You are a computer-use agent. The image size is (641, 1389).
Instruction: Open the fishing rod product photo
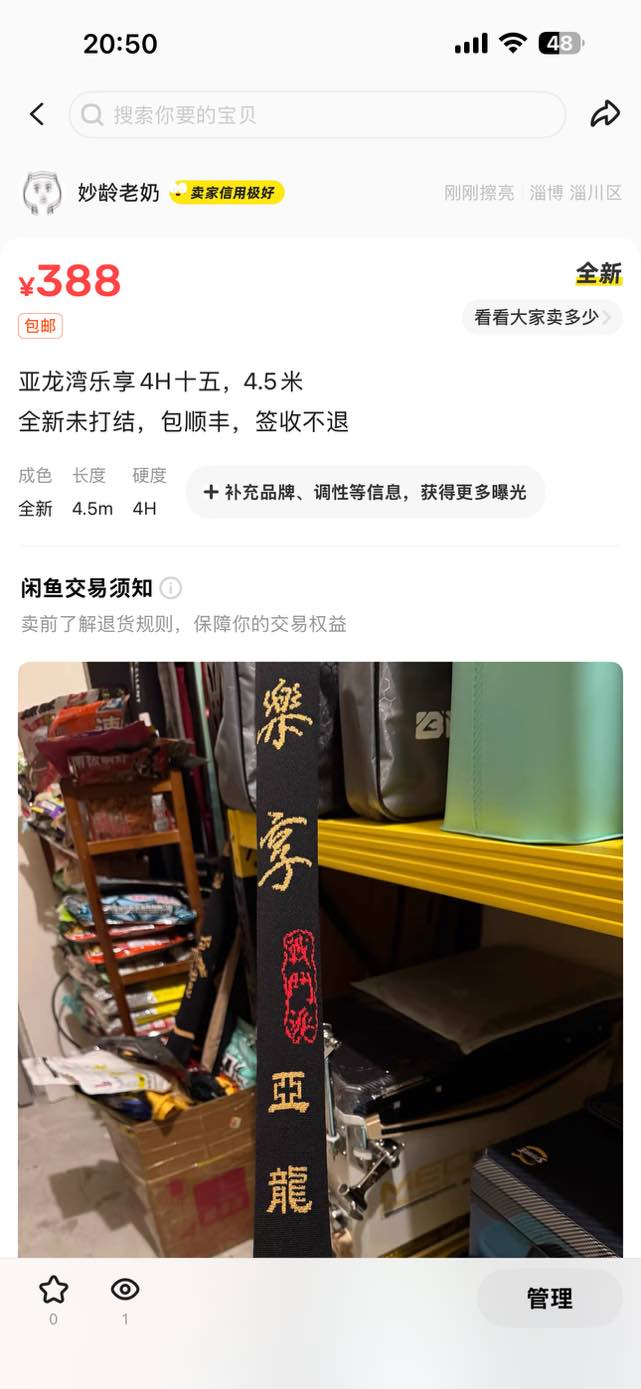click(x=320, y=958)
